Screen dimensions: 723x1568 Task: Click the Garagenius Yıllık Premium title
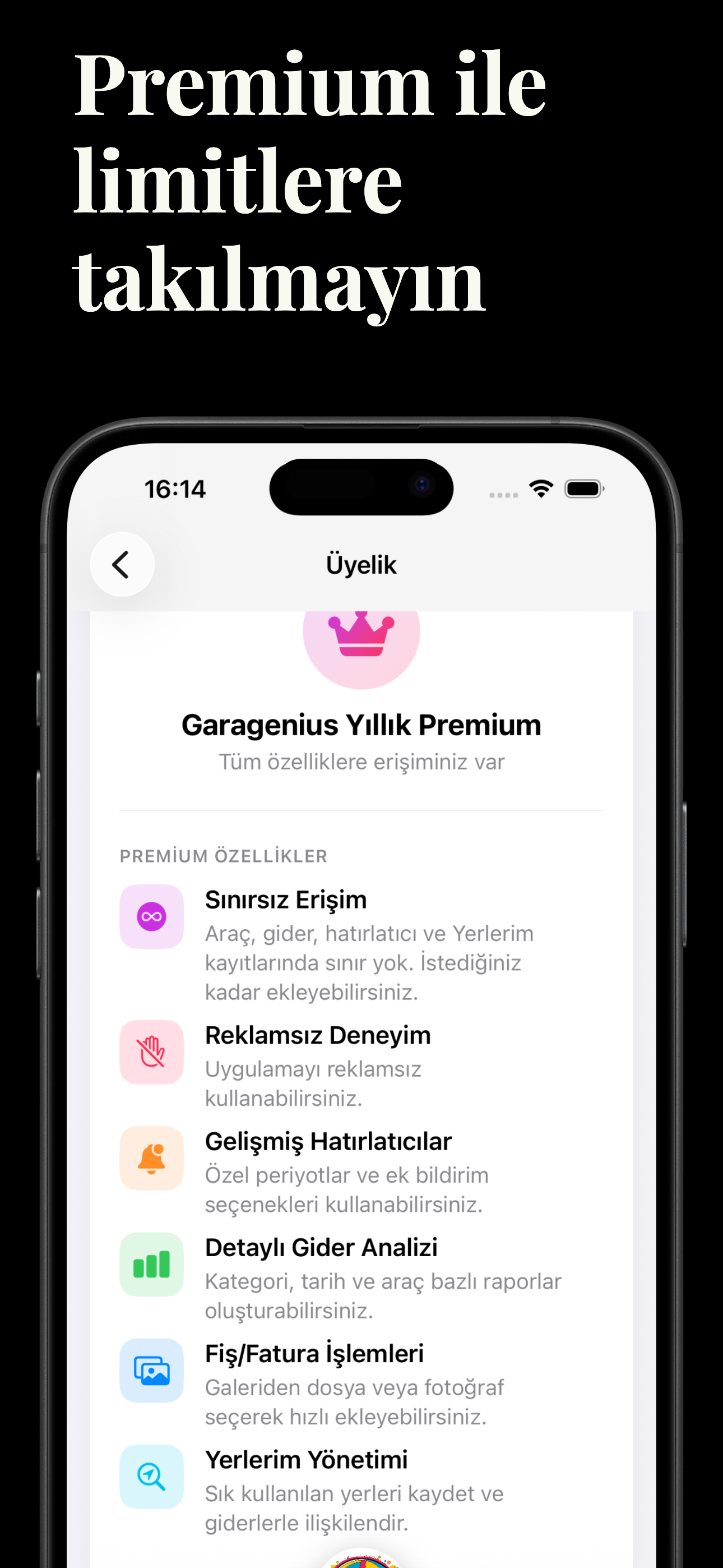(x=361, y=725)
